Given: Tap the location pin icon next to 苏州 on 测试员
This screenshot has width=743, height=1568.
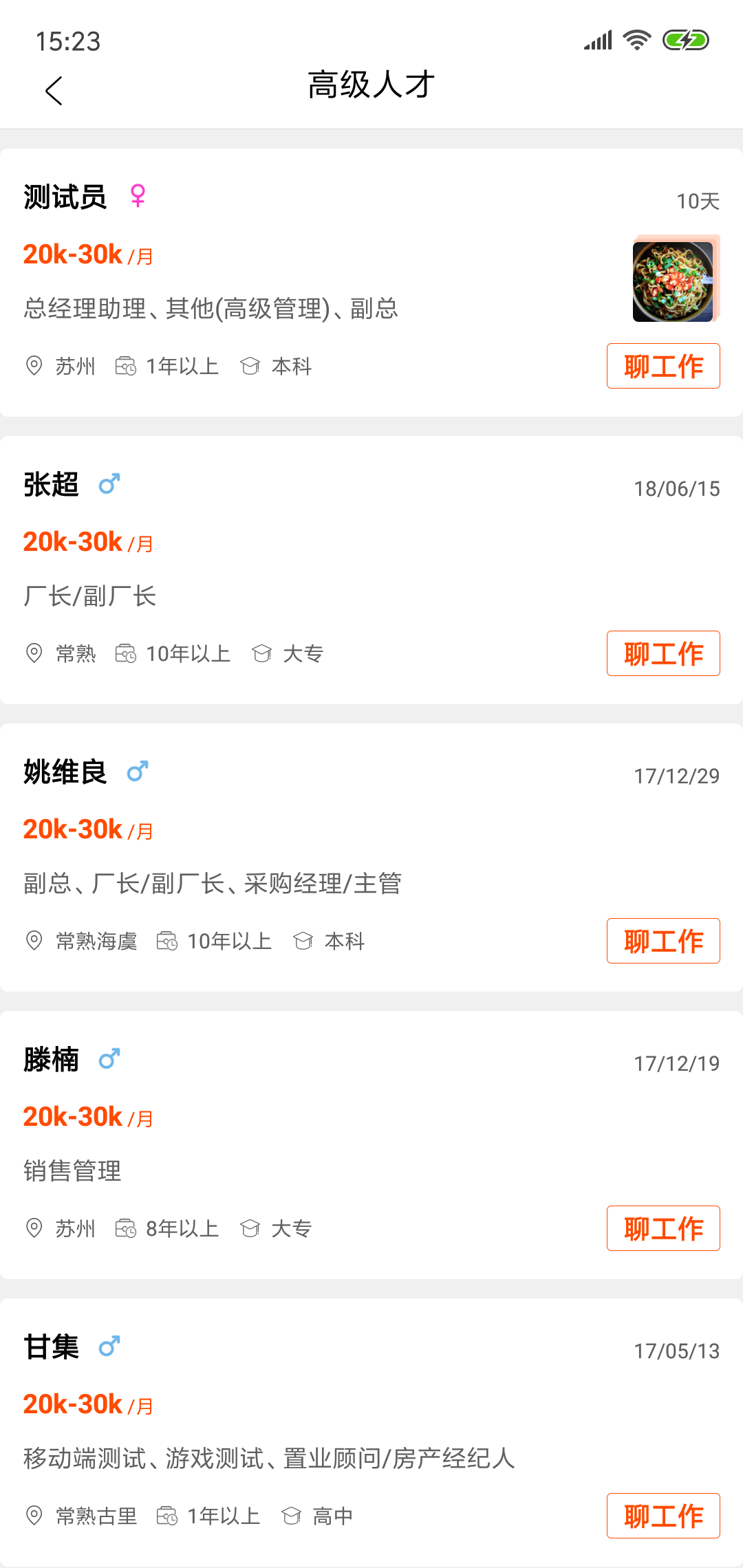Looking at the screenshot, I should click(x=33, y=366).
